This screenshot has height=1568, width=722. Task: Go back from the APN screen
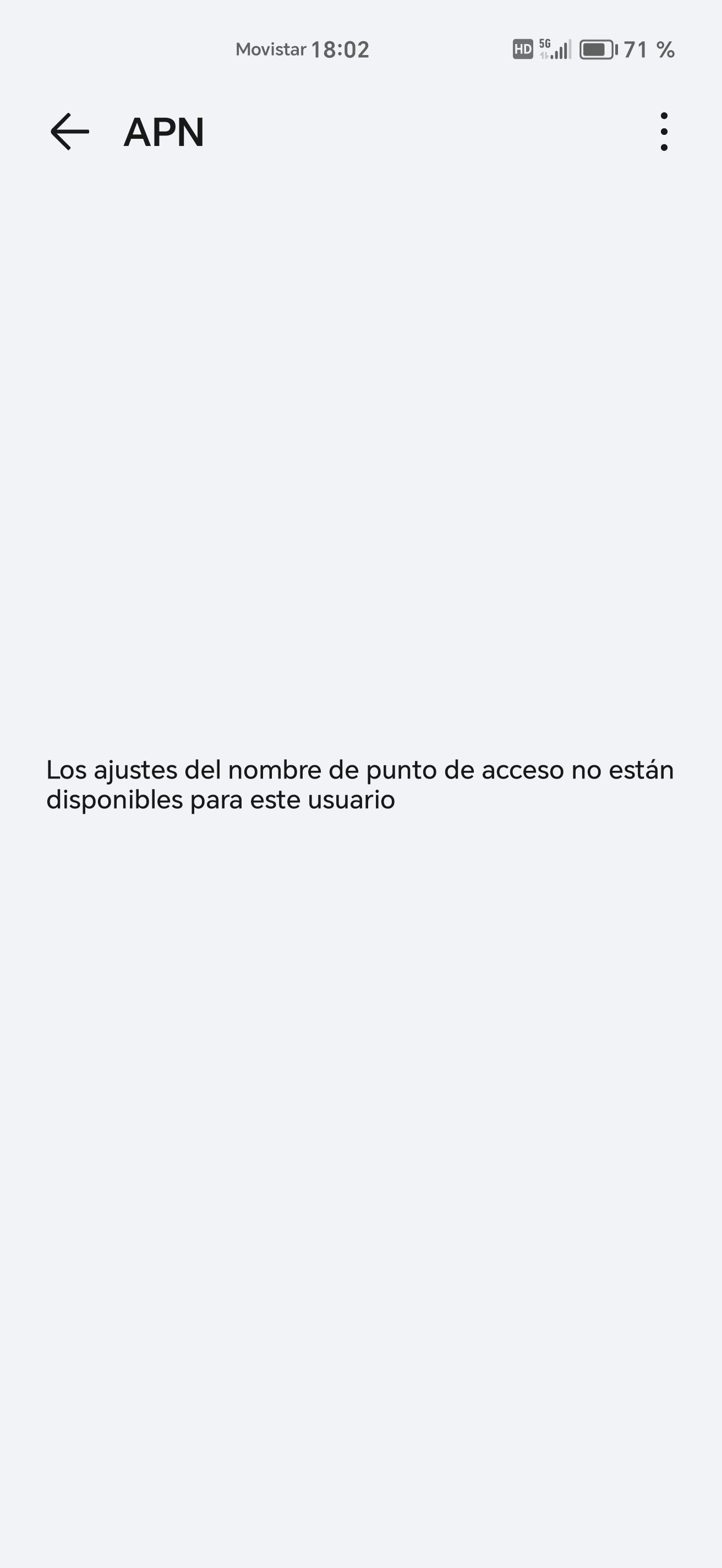click(70, 132)
